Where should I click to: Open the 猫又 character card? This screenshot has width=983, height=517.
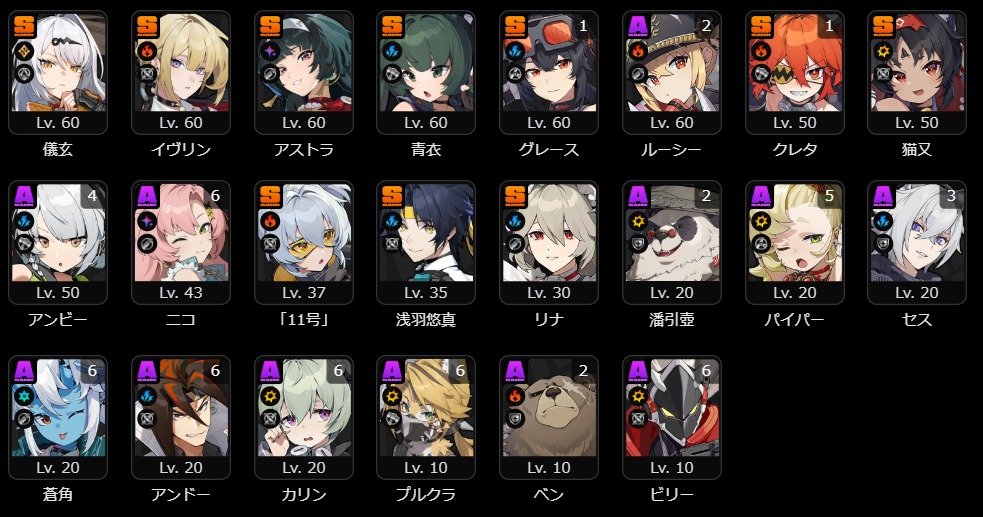[x=916, y=72]
